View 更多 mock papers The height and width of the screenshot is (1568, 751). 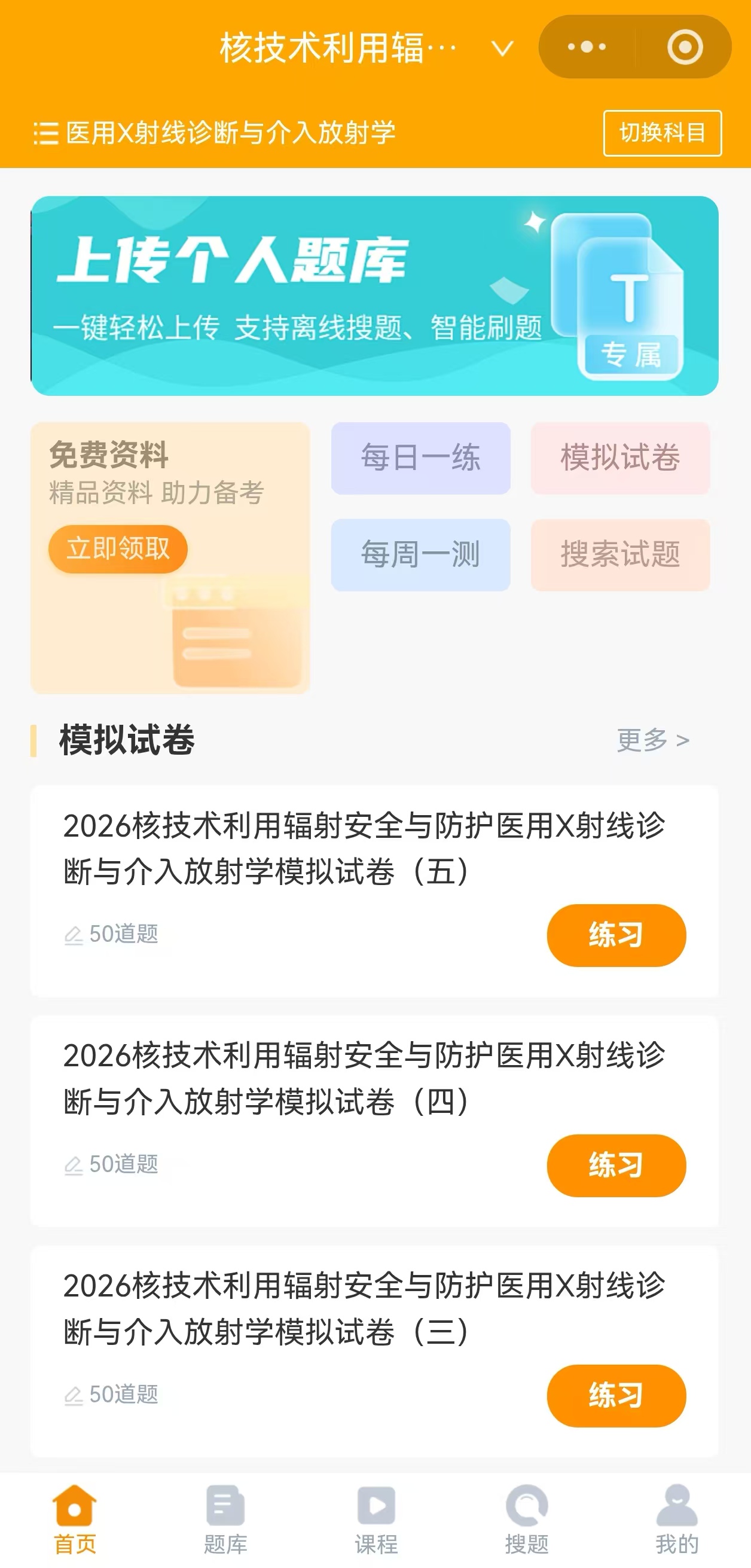tap(653, 740)
